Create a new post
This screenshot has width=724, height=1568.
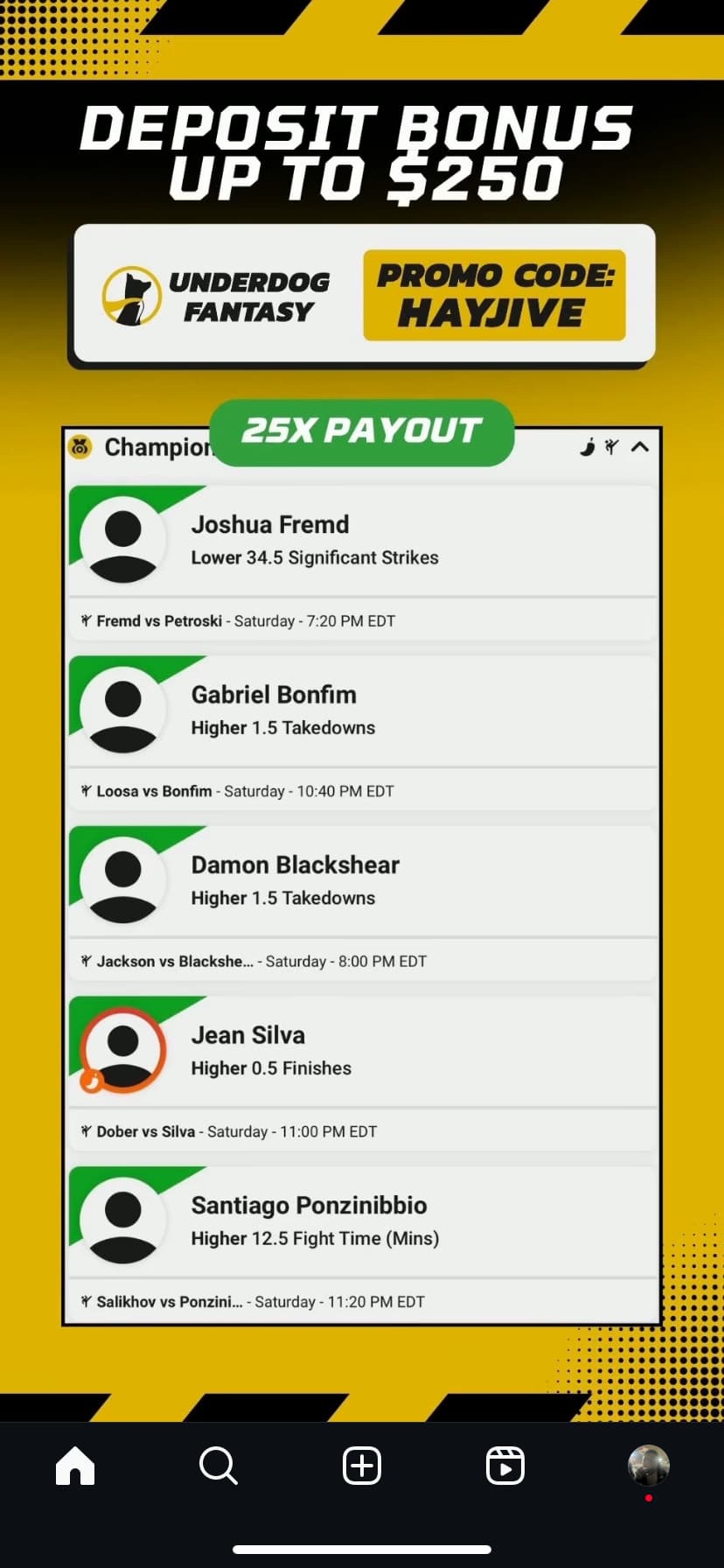362,1465
